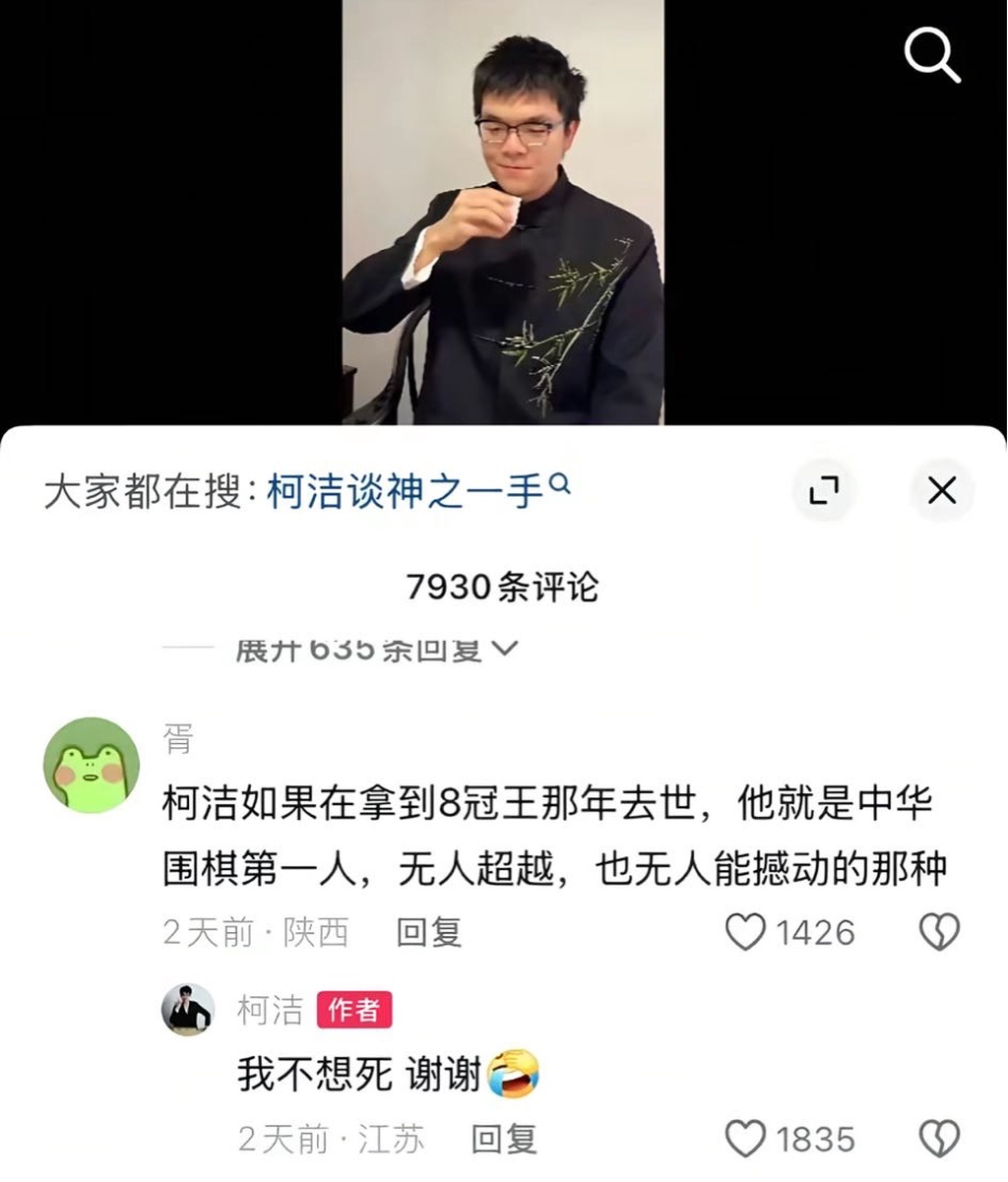Dislike 柯洁's author reply
This screenshot has width=1008, height=1182.
click(x=939, y=1139)
